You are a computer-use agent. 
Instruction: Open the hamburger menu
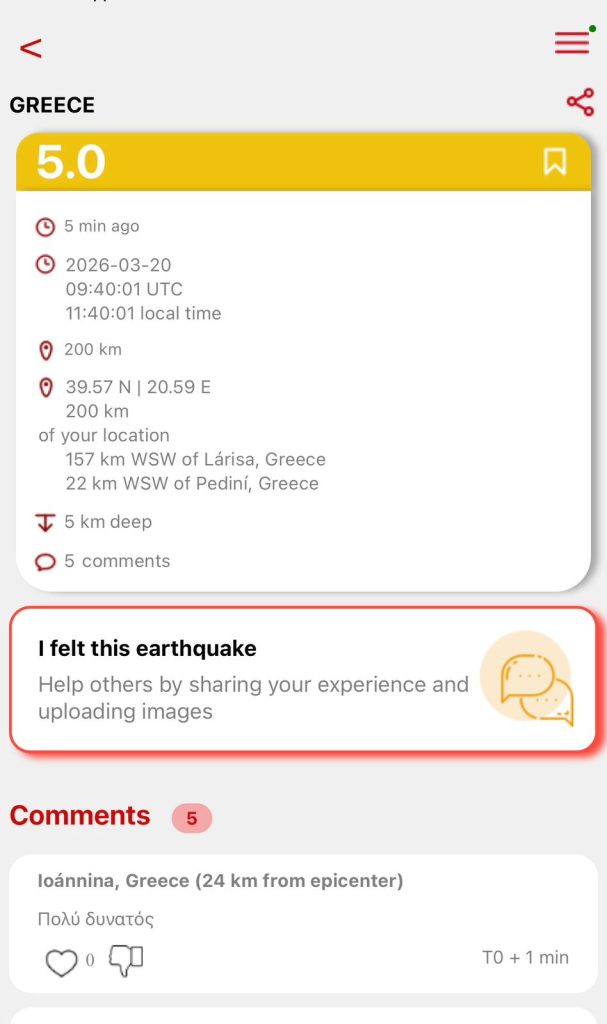[x=572, y=42]
